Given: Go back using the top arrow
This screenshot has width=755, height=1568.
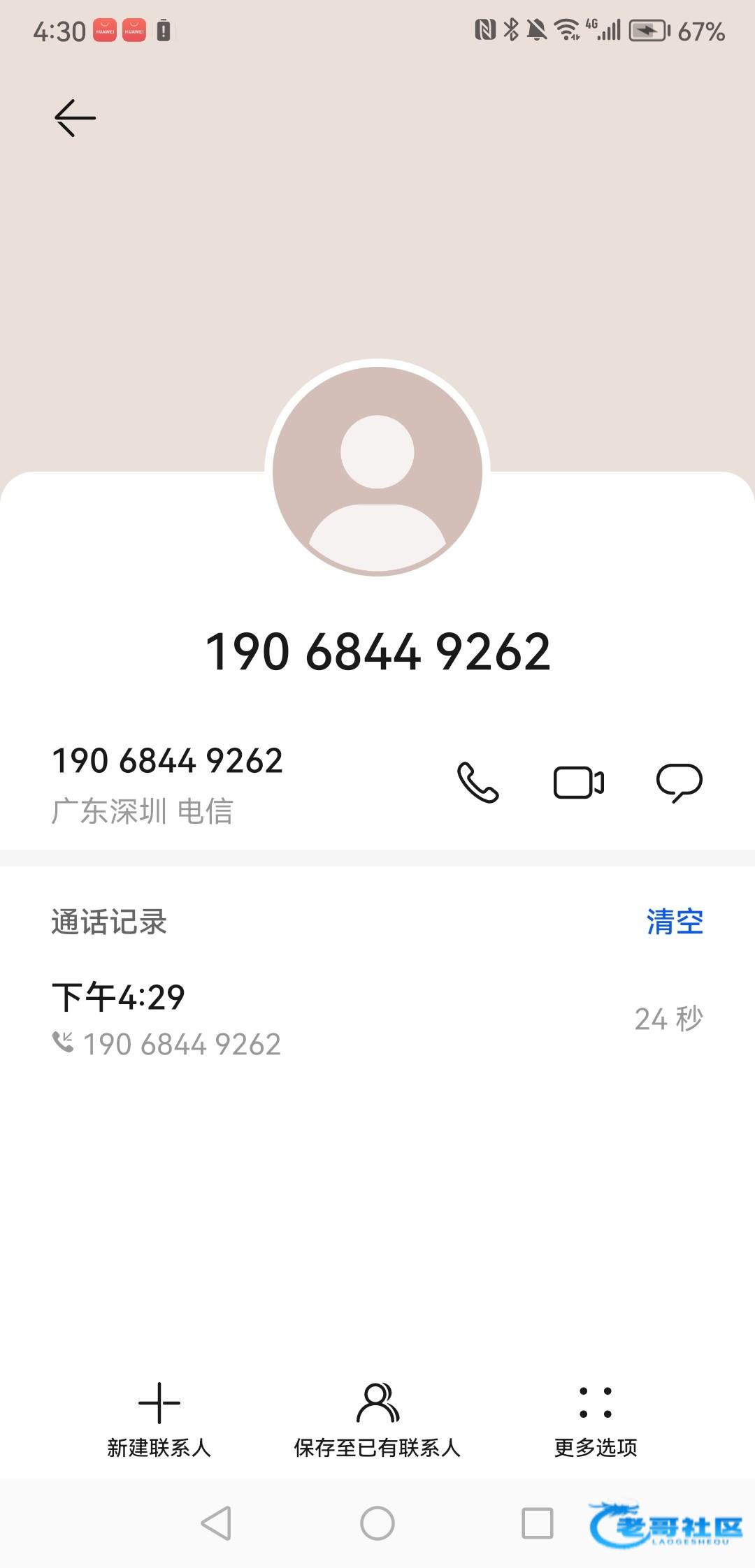Looking at the screenshot, I should tap(75, 117).
